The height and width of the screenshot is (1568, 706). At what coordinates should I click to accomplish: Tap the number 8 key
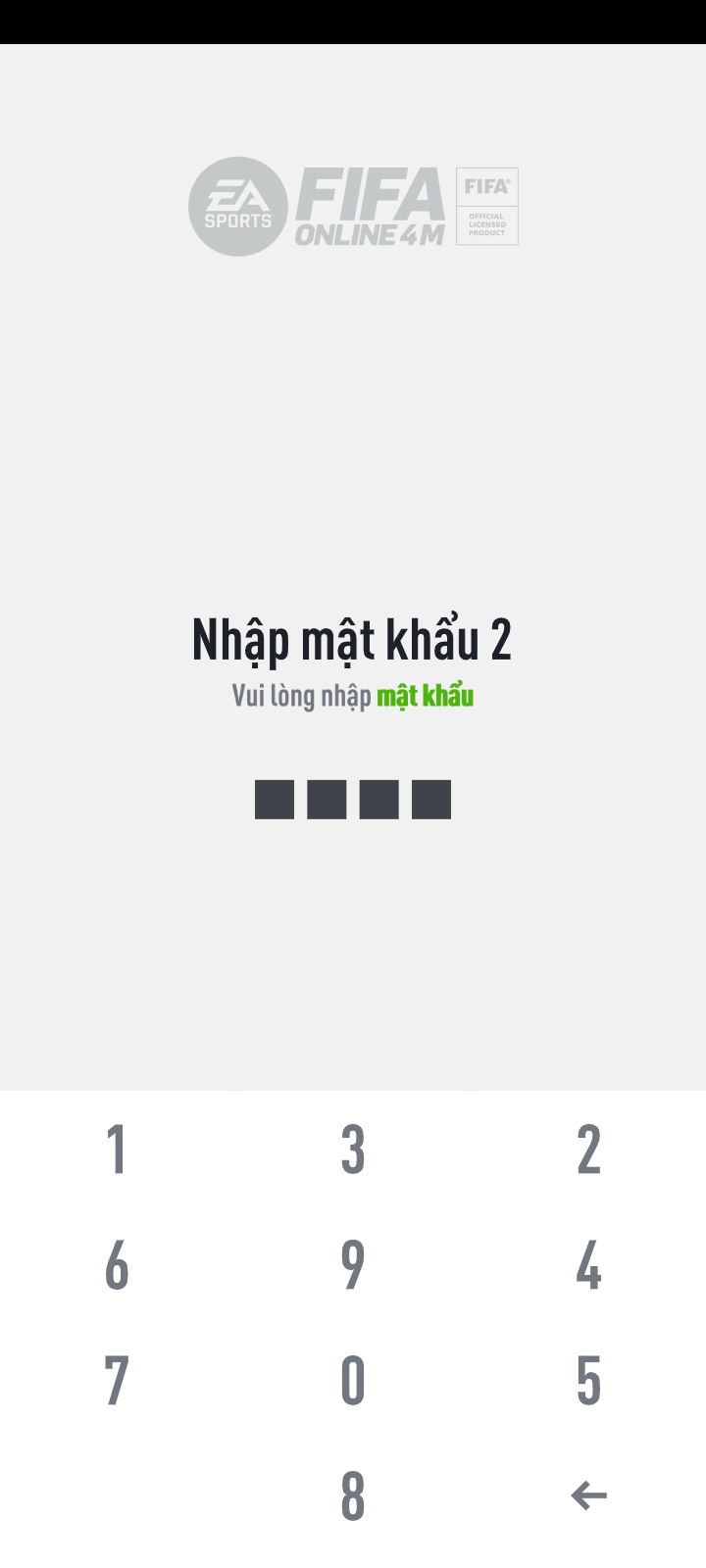coord(353,1495)
